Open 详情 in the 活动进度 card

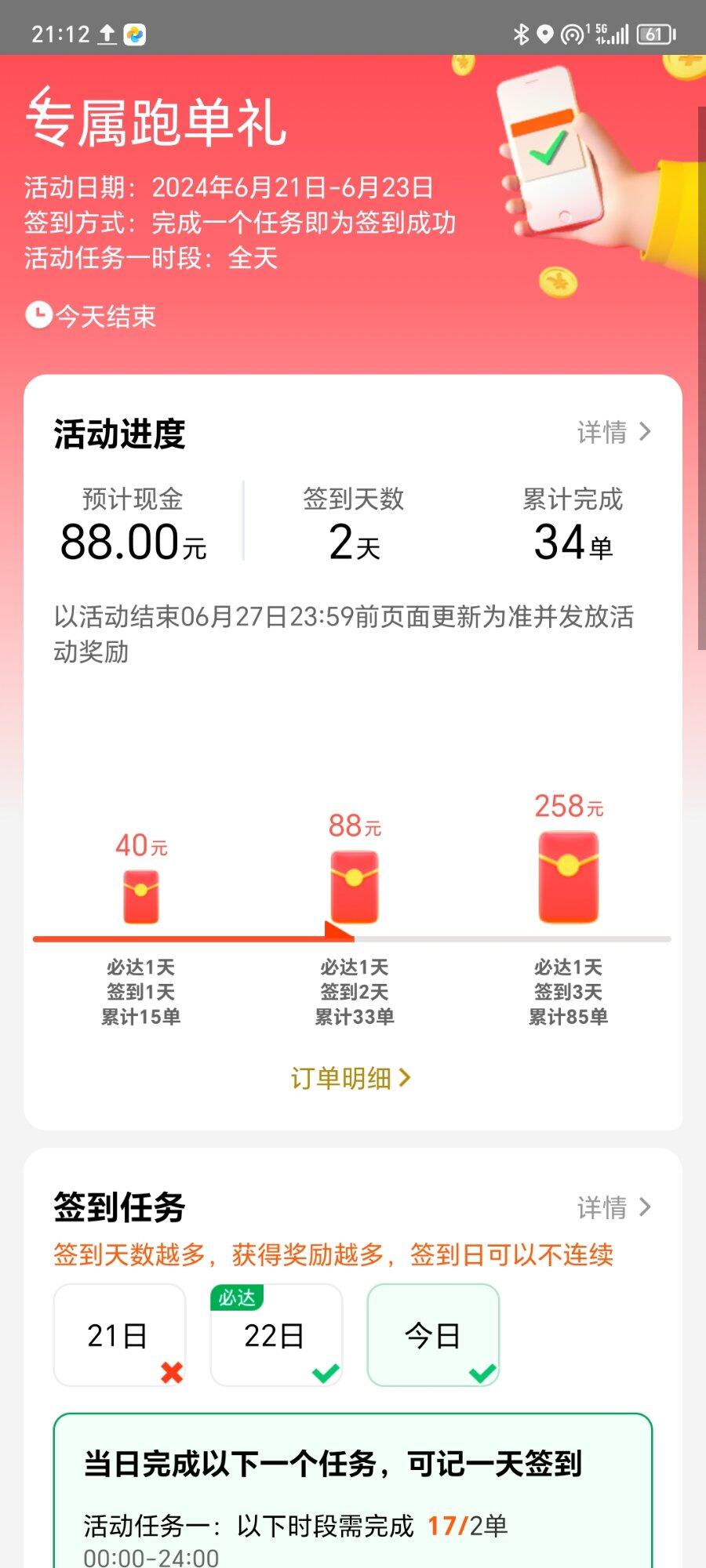pos(613,432)
